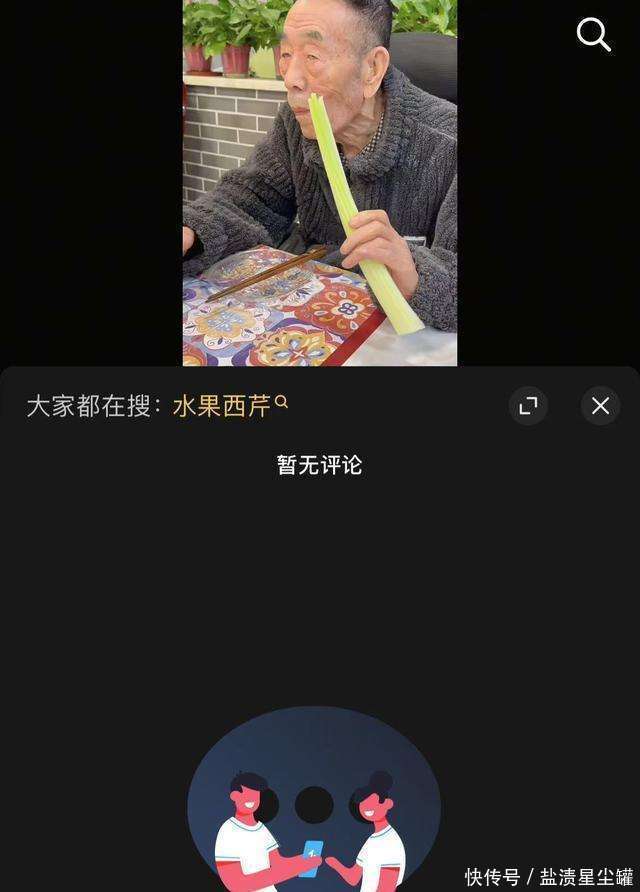Open the search magnifier icon
640x892 pixels.
coord(593,35)
